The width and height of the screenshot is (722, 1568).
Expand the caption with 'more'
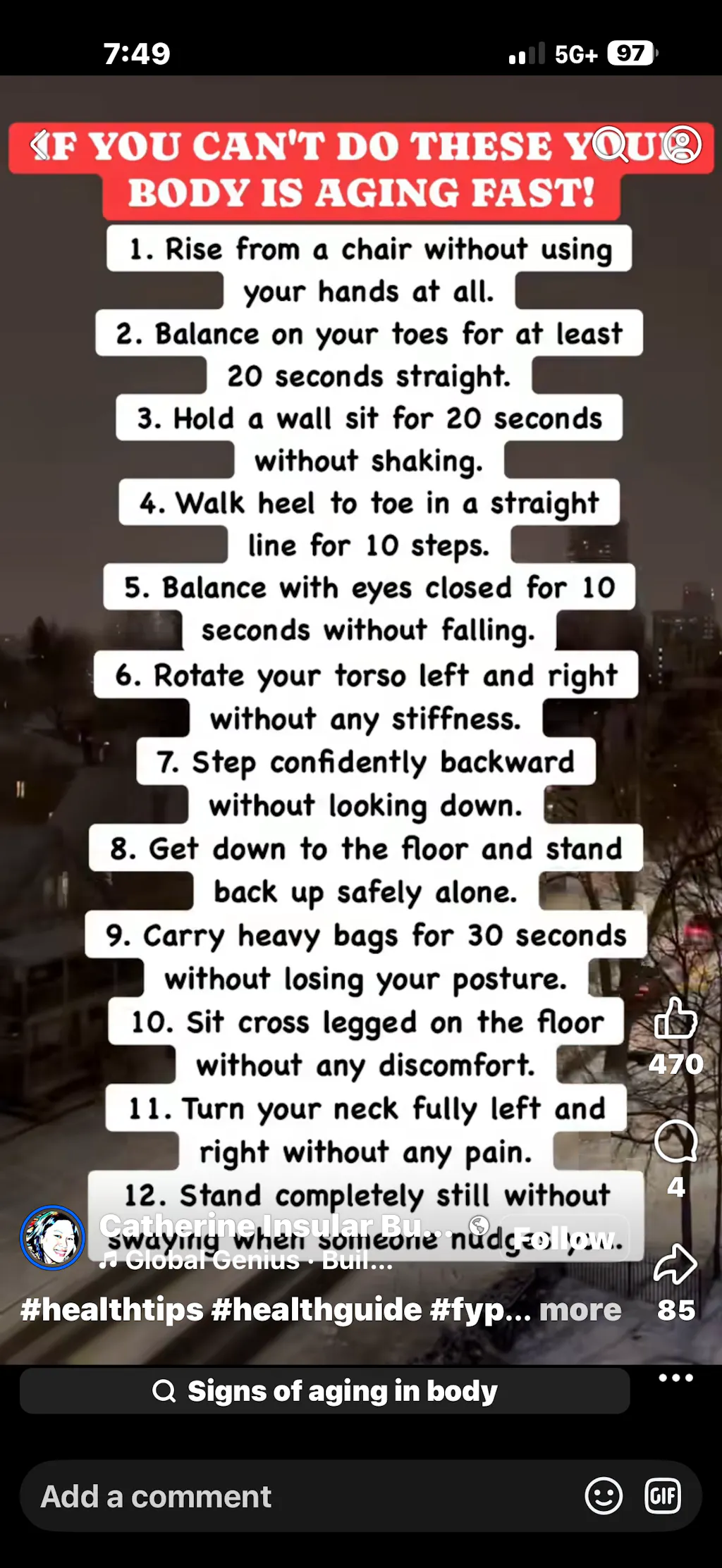(580, 1310)
